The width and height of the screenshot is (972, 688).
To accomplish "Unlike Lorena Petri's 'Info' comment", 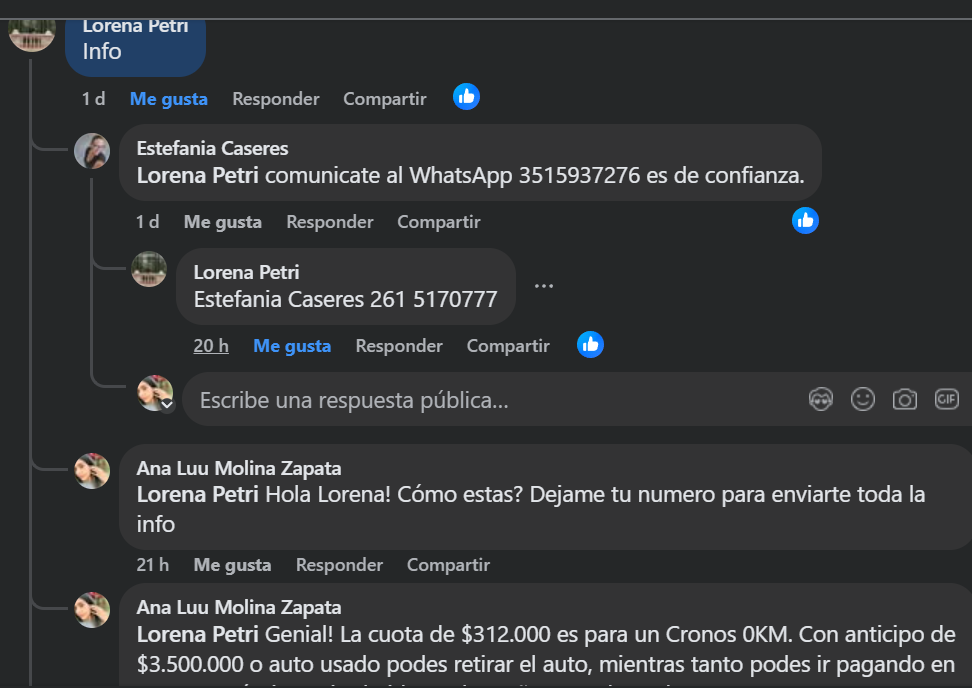I will click(x=168, y=99).
